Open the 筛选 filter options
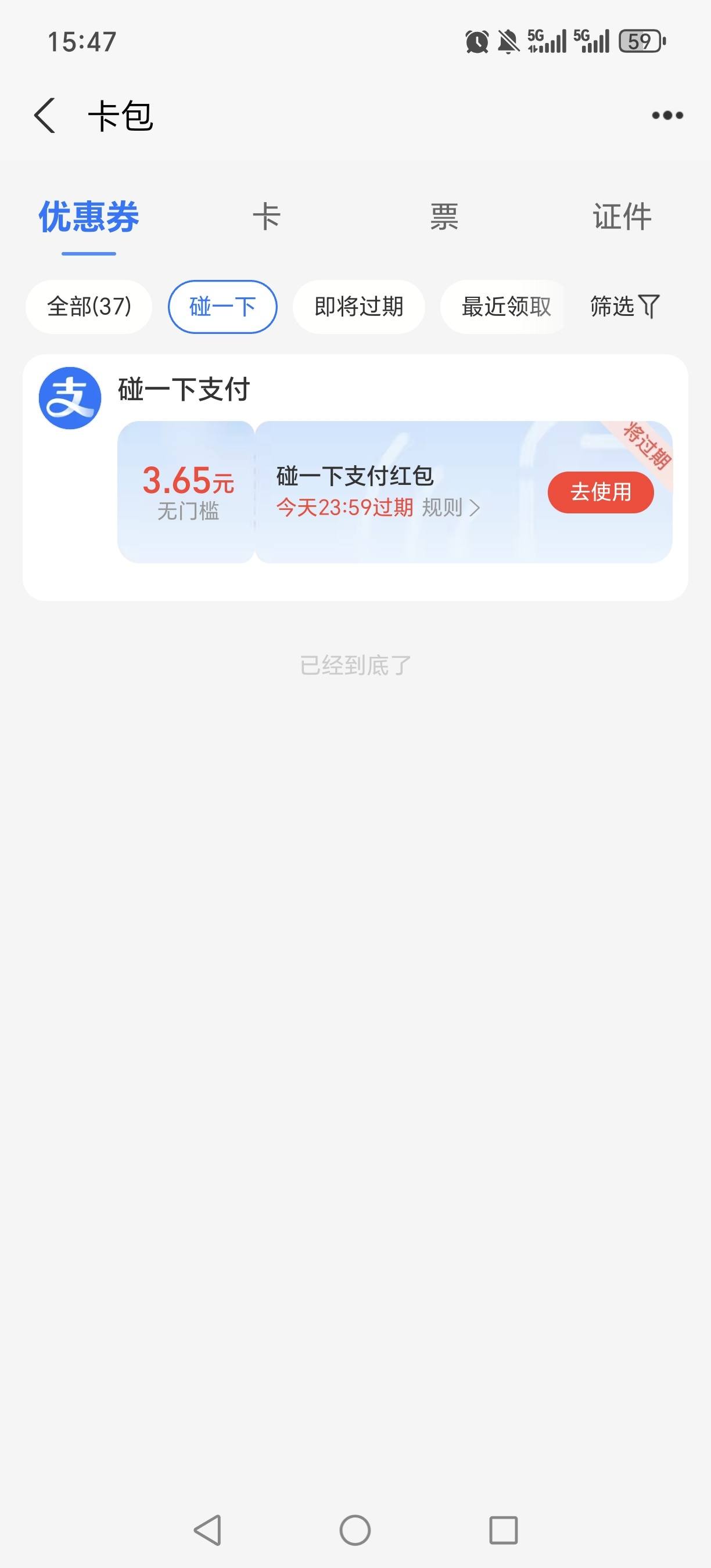711x1568 pixels. 625,307
